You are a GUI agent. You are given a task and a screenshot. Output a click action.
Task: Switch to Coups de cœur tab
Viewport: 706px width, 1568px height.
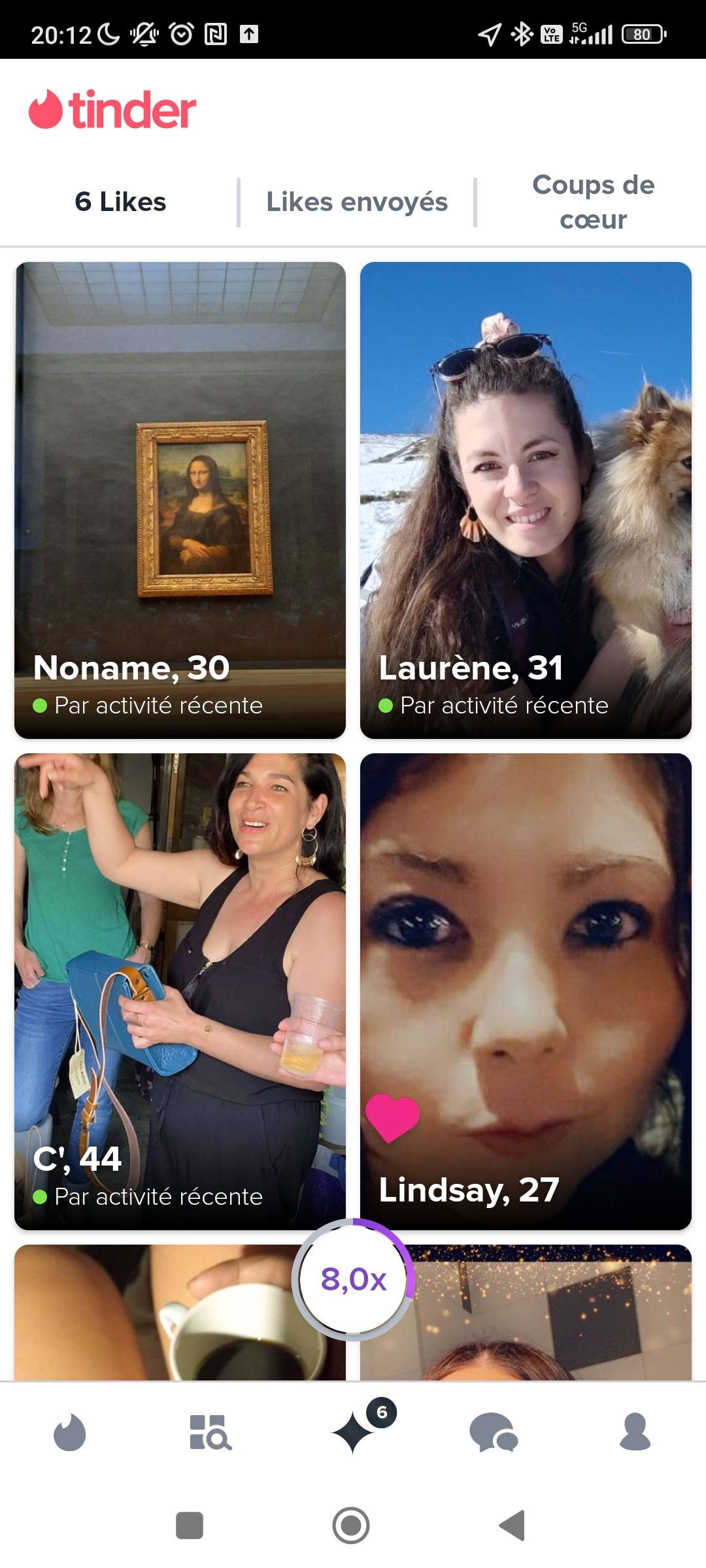(x=593, y=202)
